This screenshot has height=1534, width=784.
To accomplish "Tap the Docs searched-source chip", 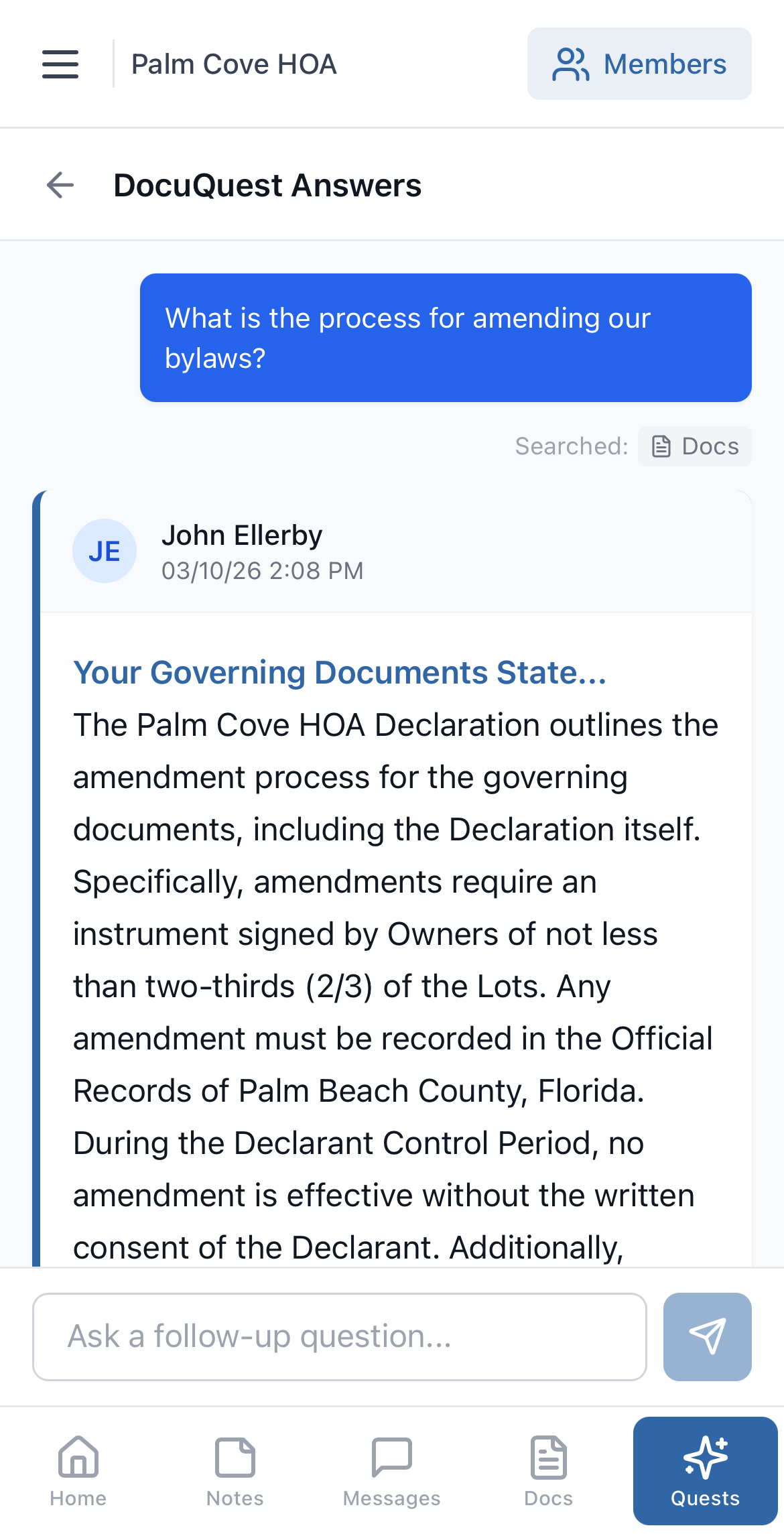I will 695,446.
